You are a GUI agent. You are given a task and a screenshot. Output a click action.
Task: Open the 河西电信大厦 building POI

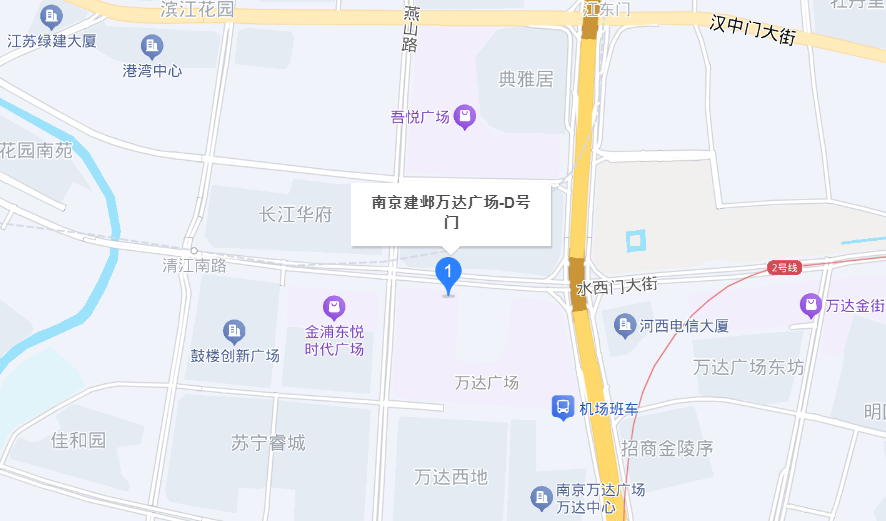pyautogui.click(x=625, y=324)
